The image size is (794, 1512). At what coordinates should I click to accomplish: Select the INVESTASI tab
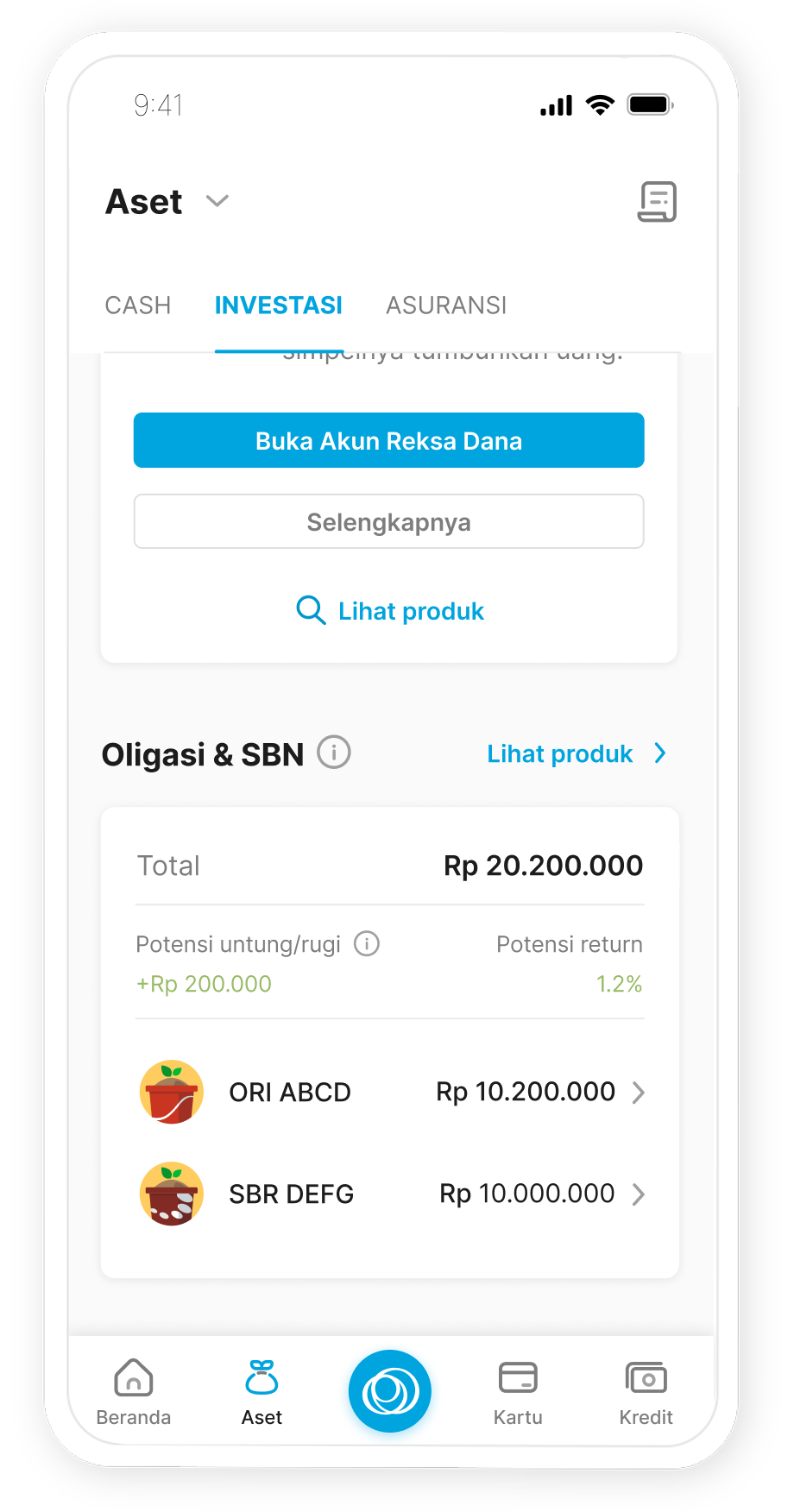pyautogui.click(x=278, y=306)
